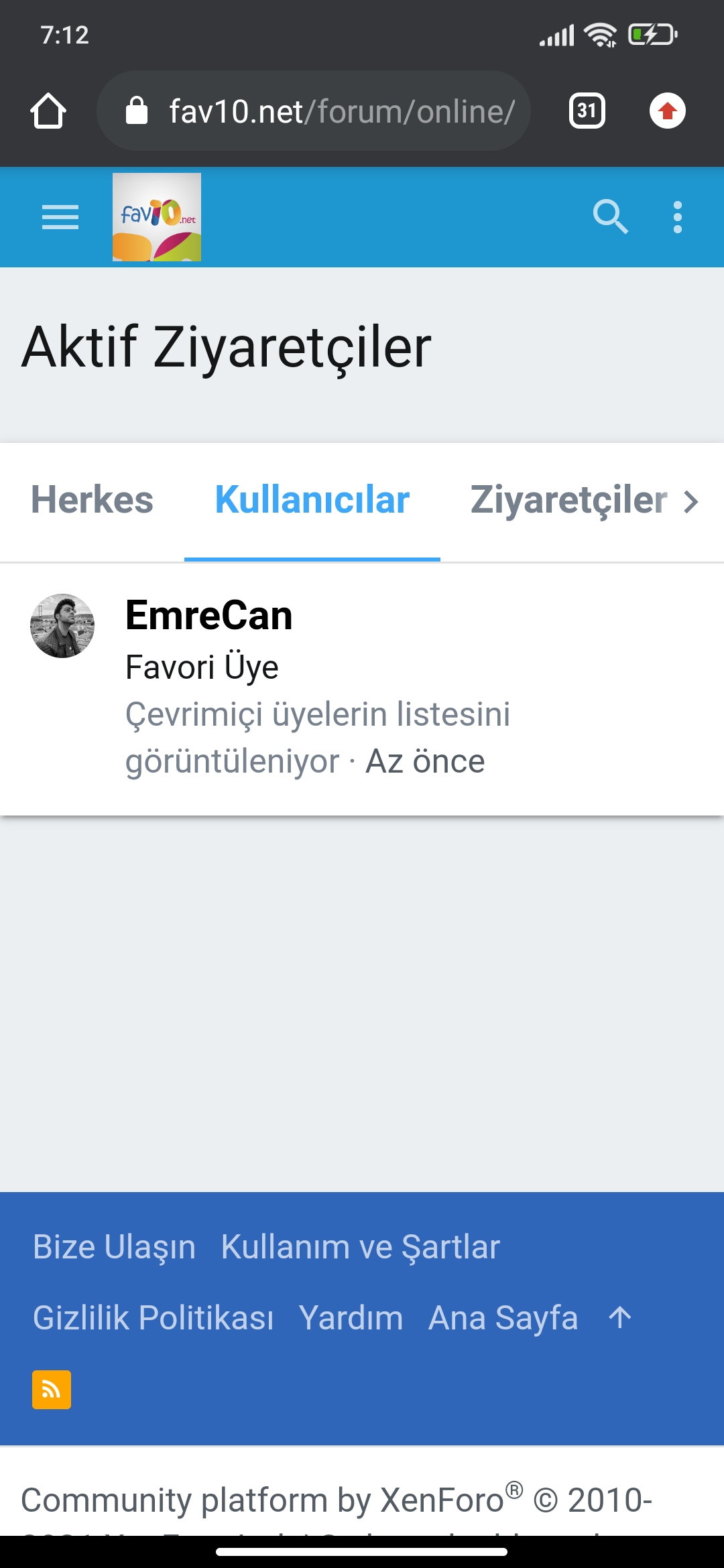Open the Yardım link
The image size is (724, 1568).
(351, 1318)
